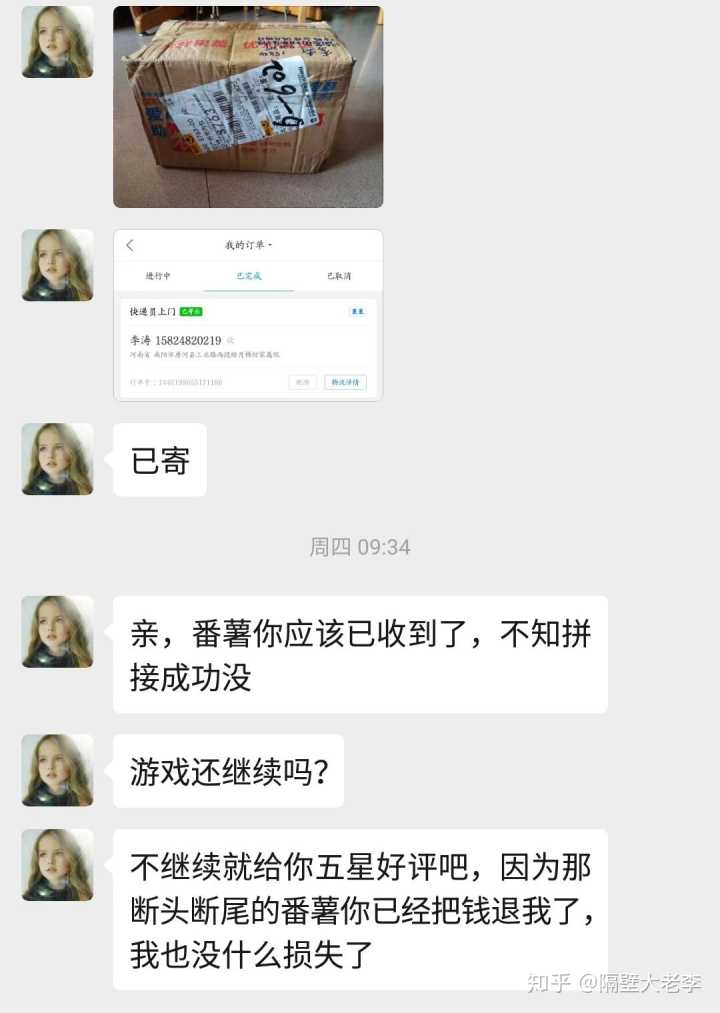This screenshot has height=1013, width=720.
Task: Tap the sender's avatar beside 已寄
Action: 57,459
